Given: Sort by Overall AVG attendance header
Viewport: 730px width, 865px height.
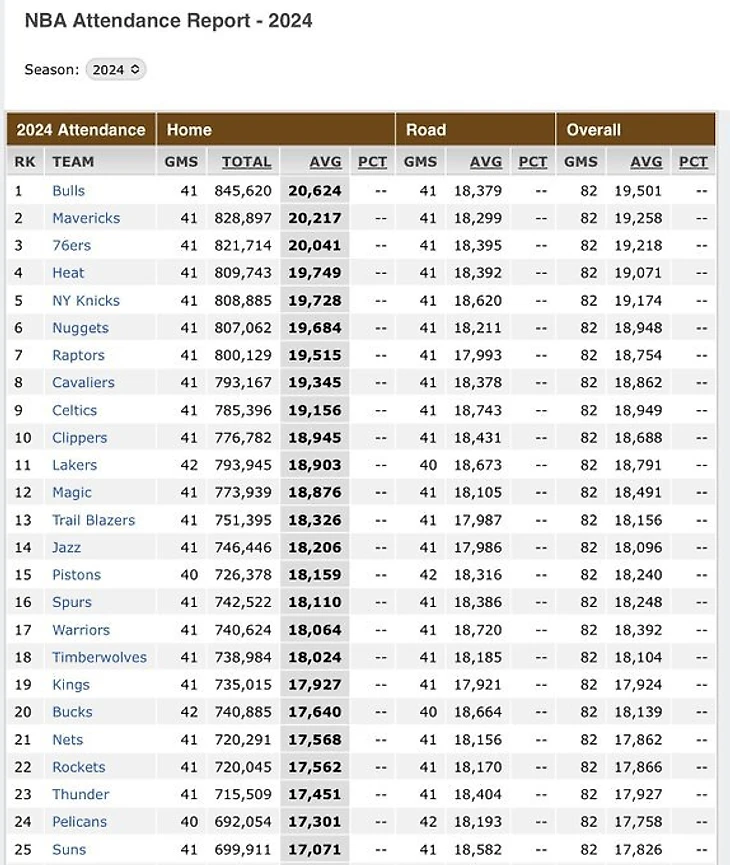Looking at the screenshot, I should 646,162.
